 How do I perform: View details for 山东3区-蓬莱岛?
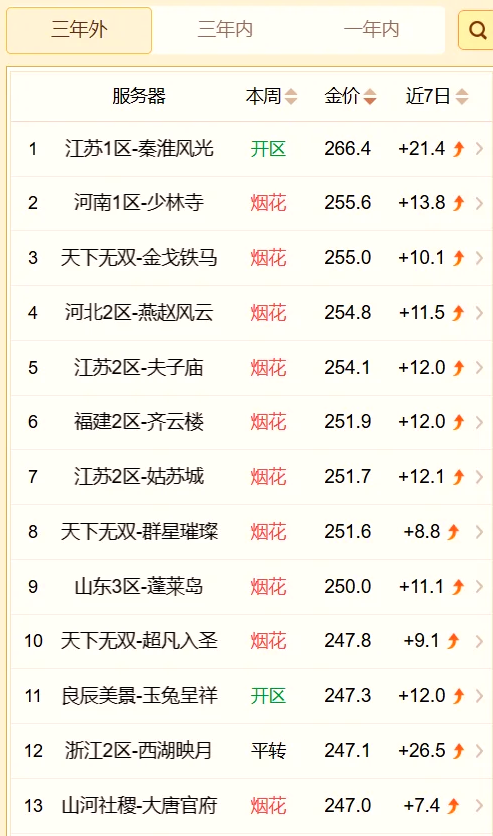[252, 587]
